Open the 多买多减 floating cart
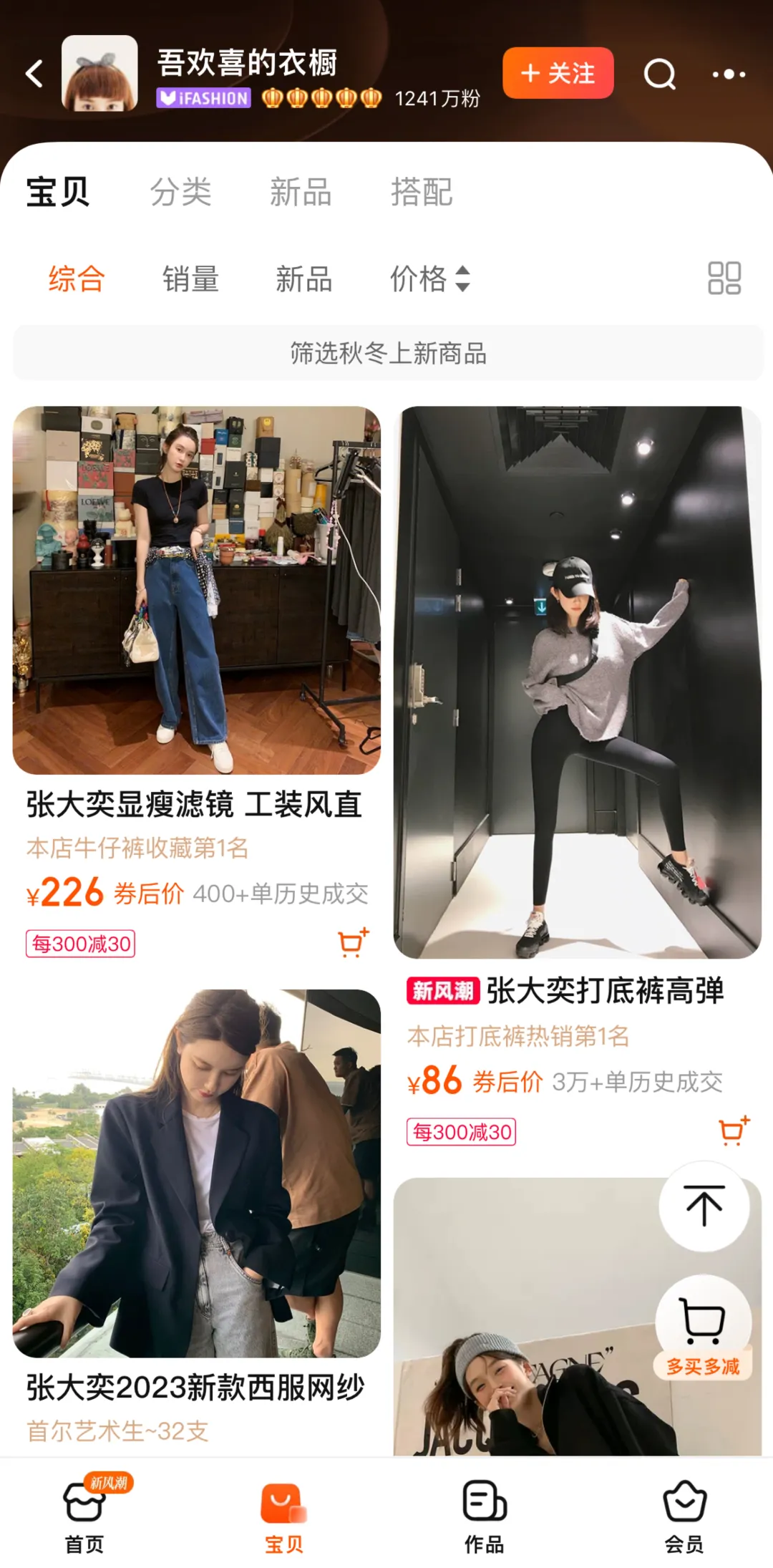The height and width of the screenshot is (1568, 773). (x=704, y=1326)
